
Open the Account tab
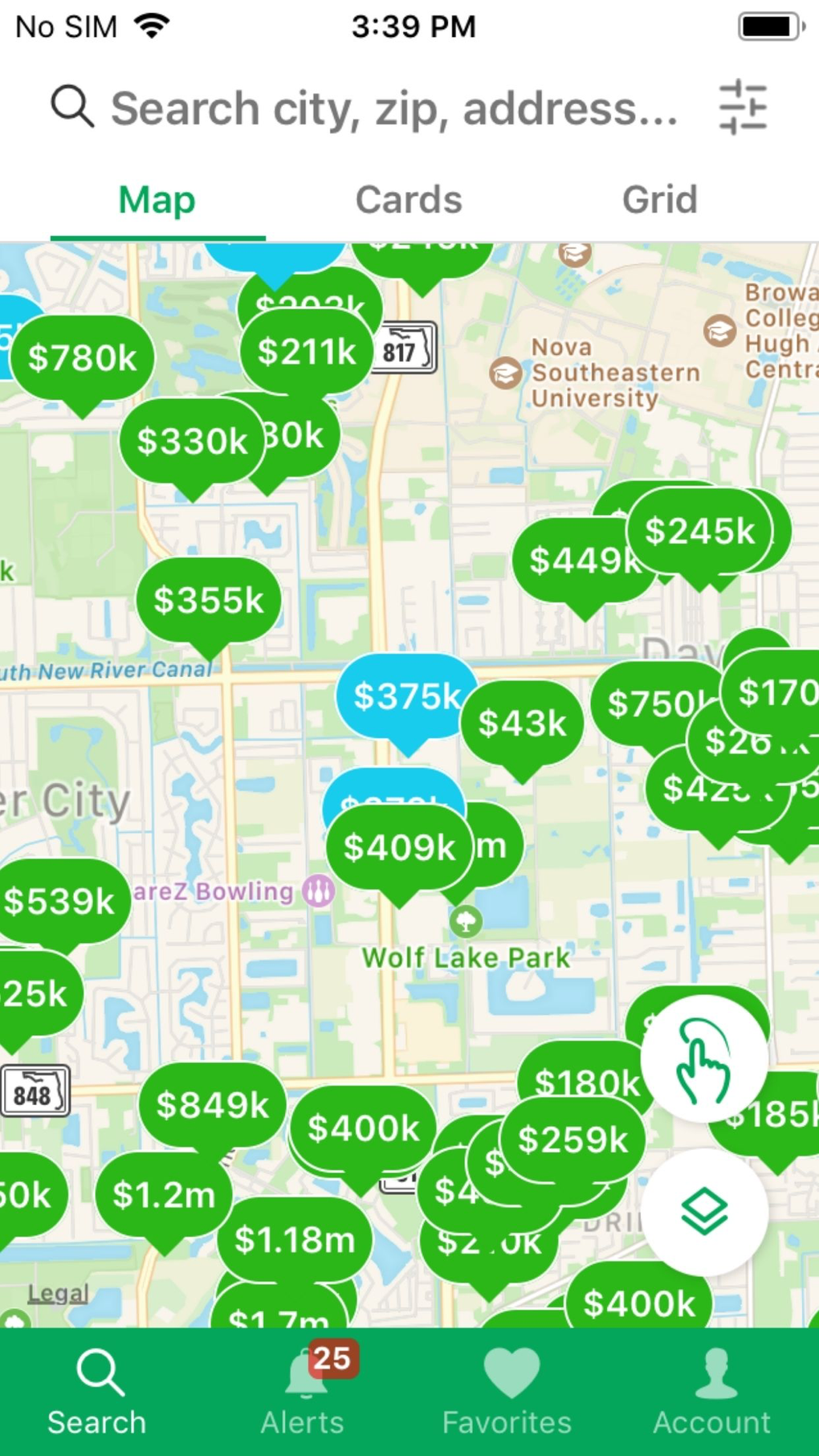712,1393
